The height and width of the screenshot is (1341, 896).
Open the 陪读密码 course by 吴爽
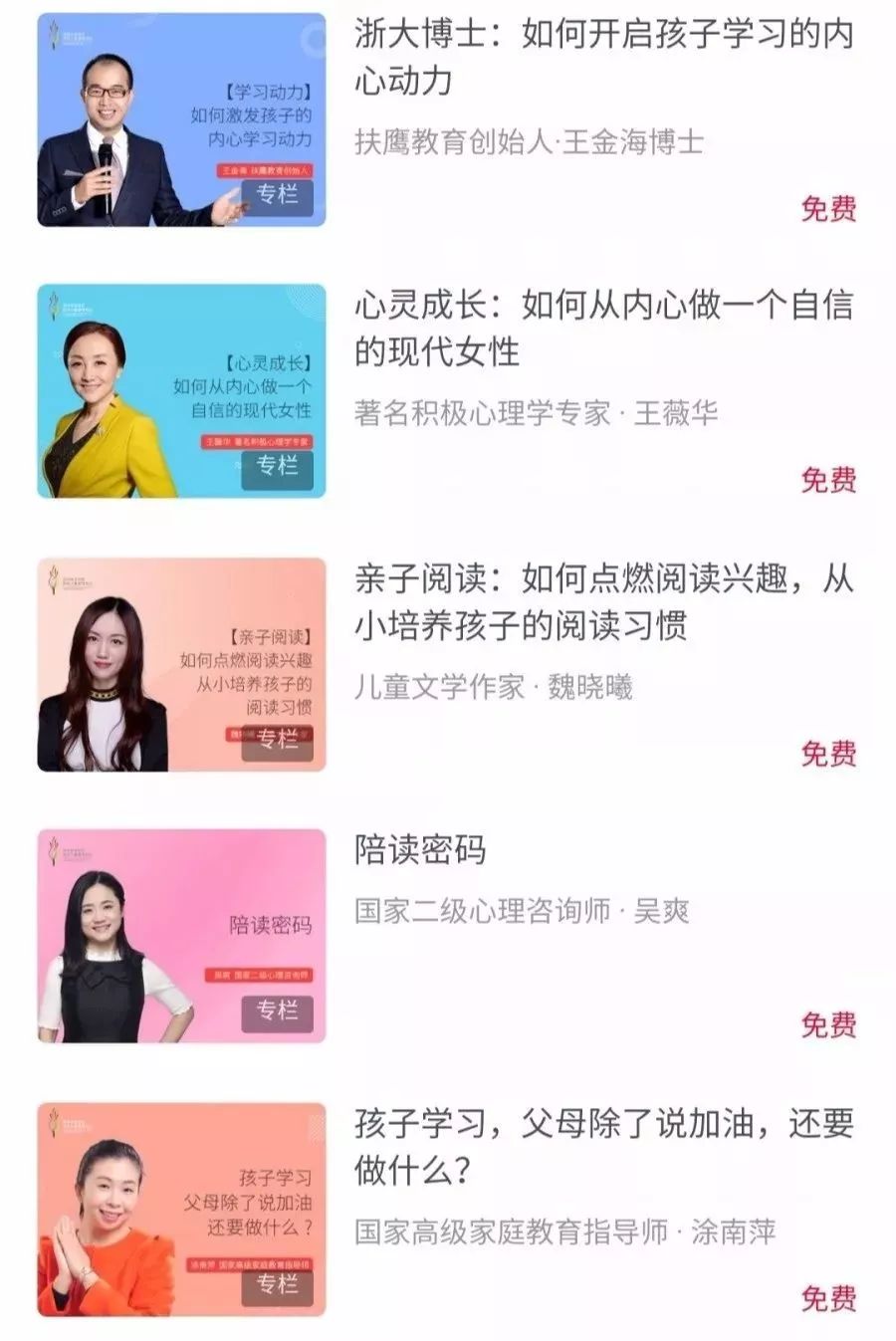pyautogui.click(x=420, y=849)
